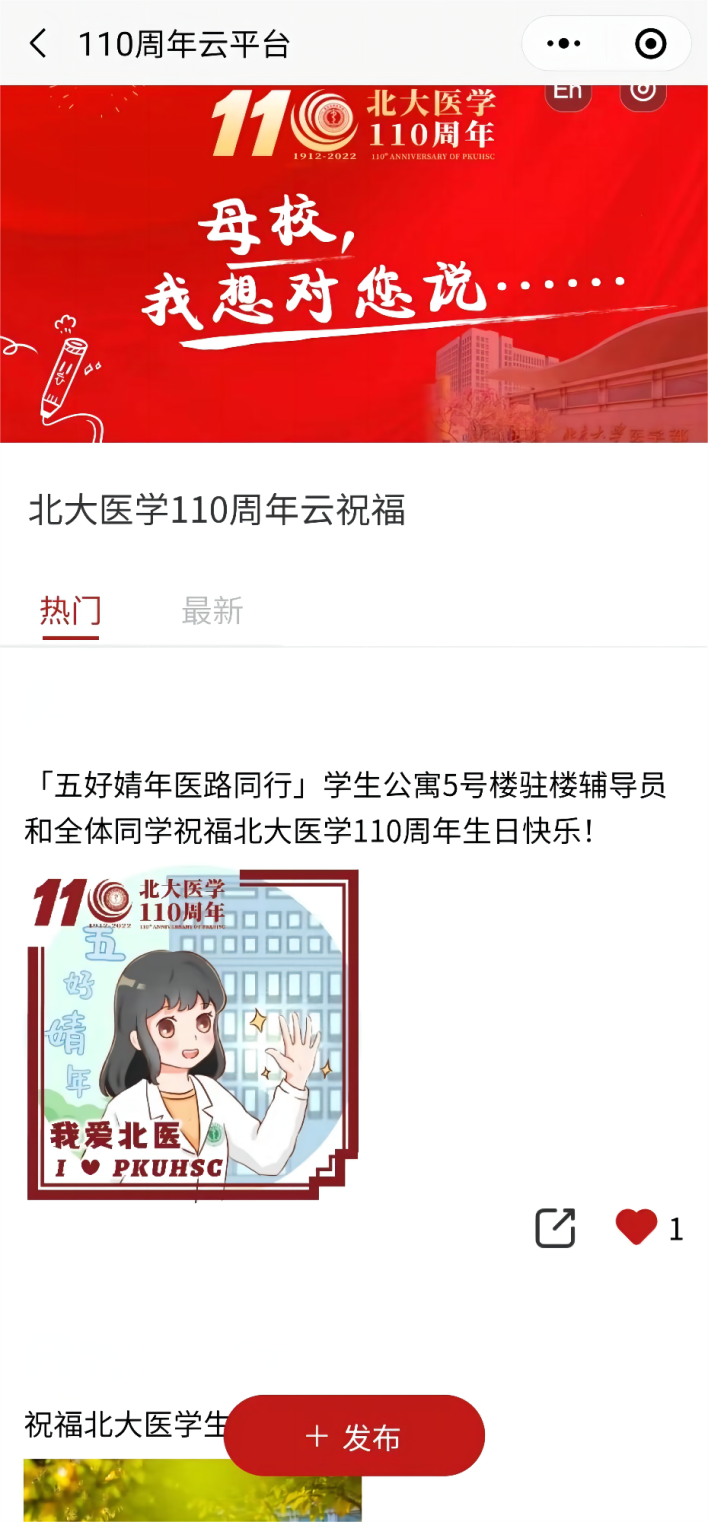708x1522 pixels.
Task: Like the 五好婧年医路同行 post
Action: click(636, 1227)
